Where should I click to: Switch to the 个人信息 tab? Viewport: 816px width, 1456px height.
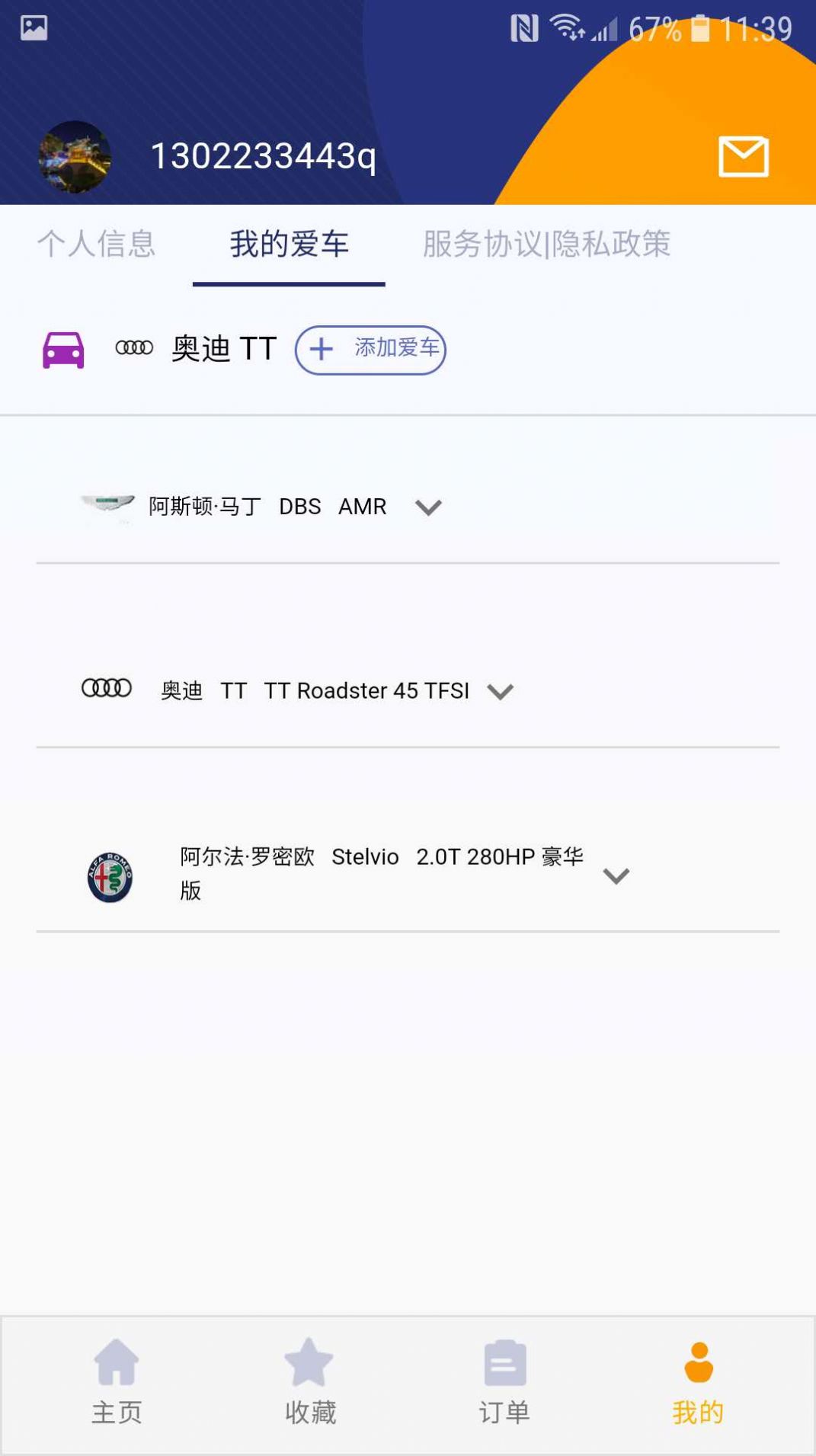tap(96, 245)
